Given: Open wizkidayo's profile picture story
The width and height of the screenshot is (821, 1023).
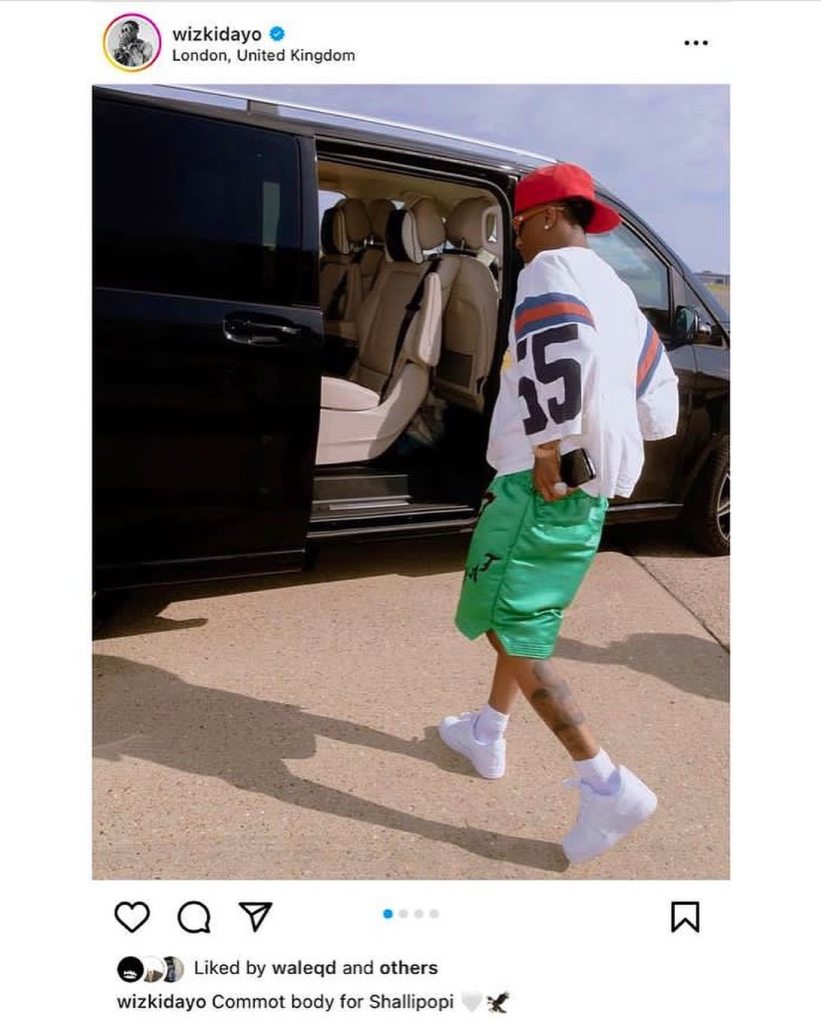Looking at the screenshot, I should 132,42.
